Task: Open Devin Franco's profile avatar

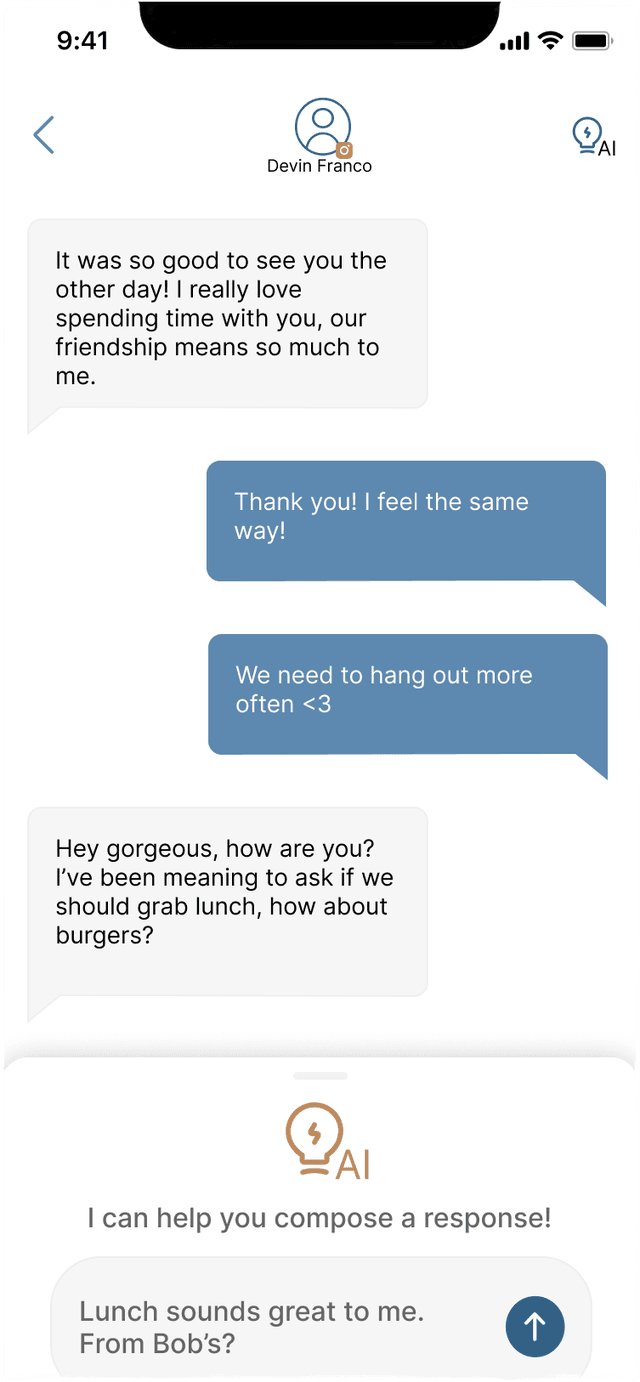Action: pyautogui.click(x=322, y=126)
